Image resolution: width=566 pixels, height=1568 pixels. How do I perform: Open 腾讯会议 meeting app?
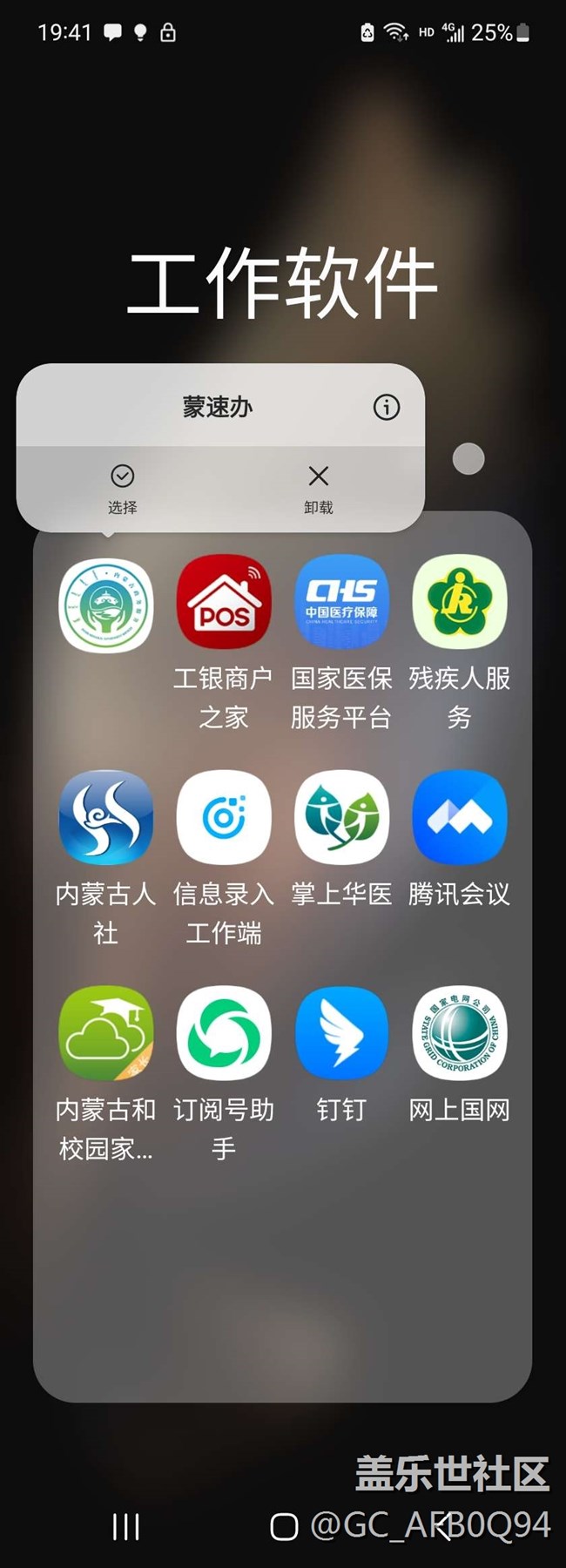(459, 818)
